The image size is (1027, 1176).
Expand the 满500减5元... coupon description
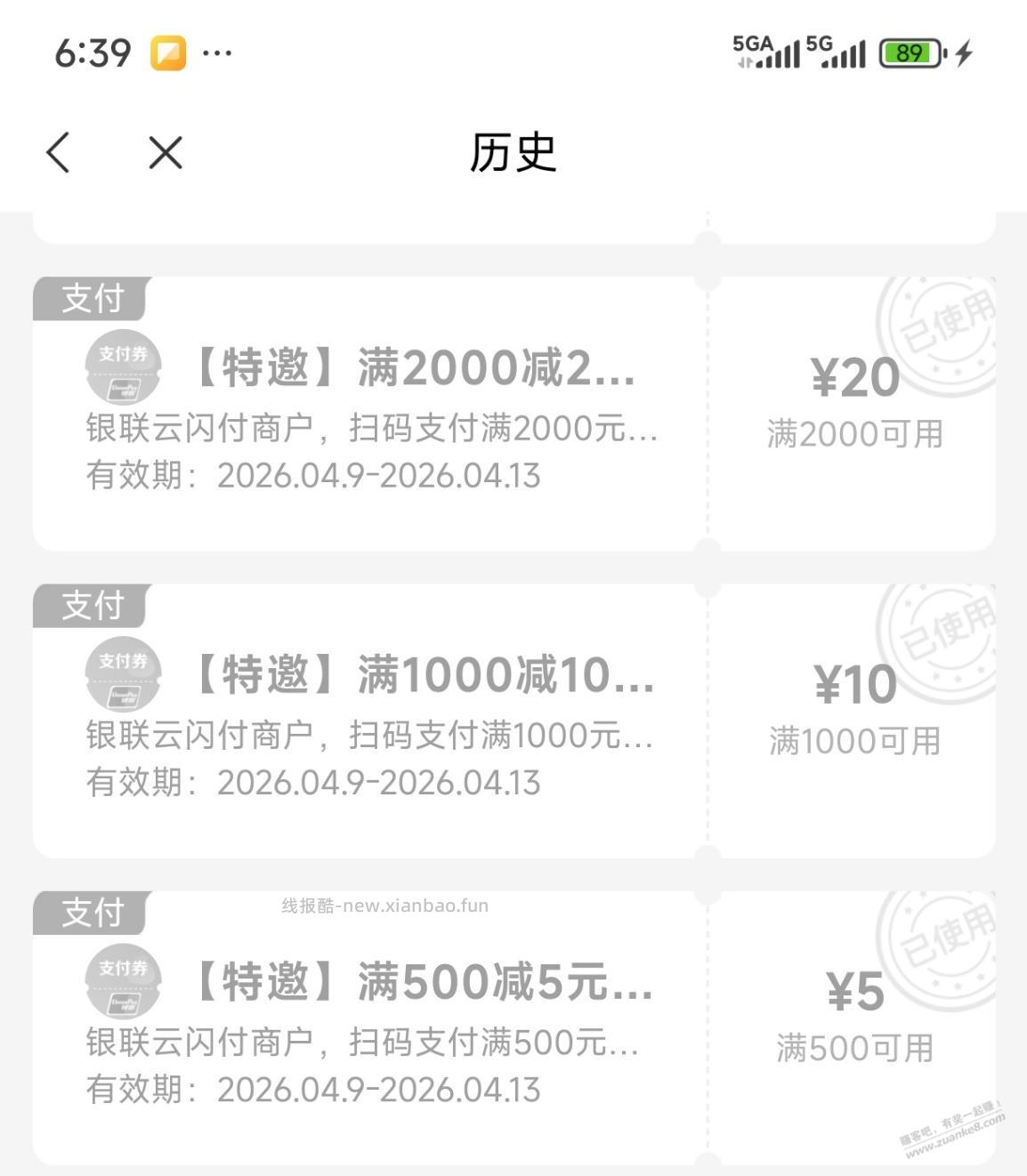click(418, 984)
